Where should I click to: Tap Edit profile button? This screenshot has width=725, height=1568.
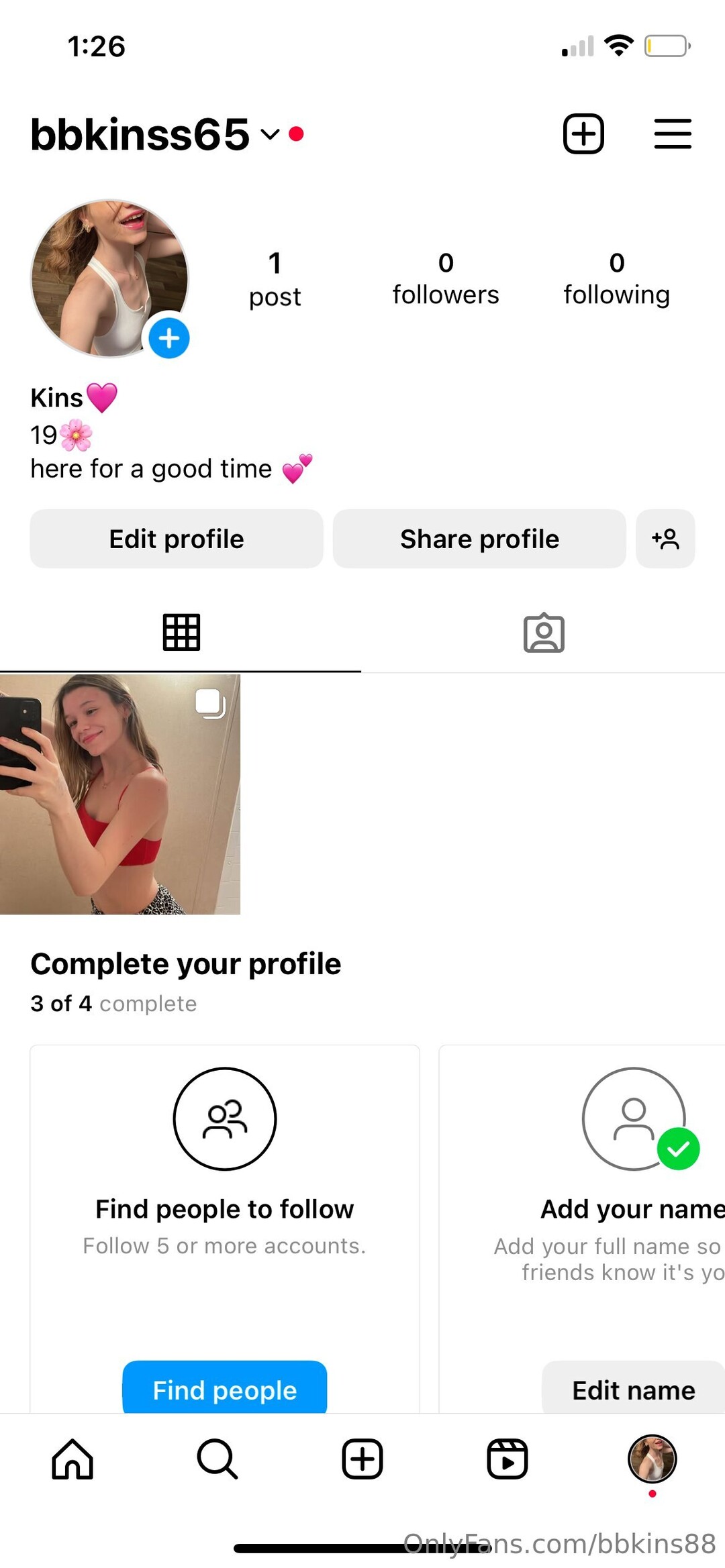tap(177, 539)
